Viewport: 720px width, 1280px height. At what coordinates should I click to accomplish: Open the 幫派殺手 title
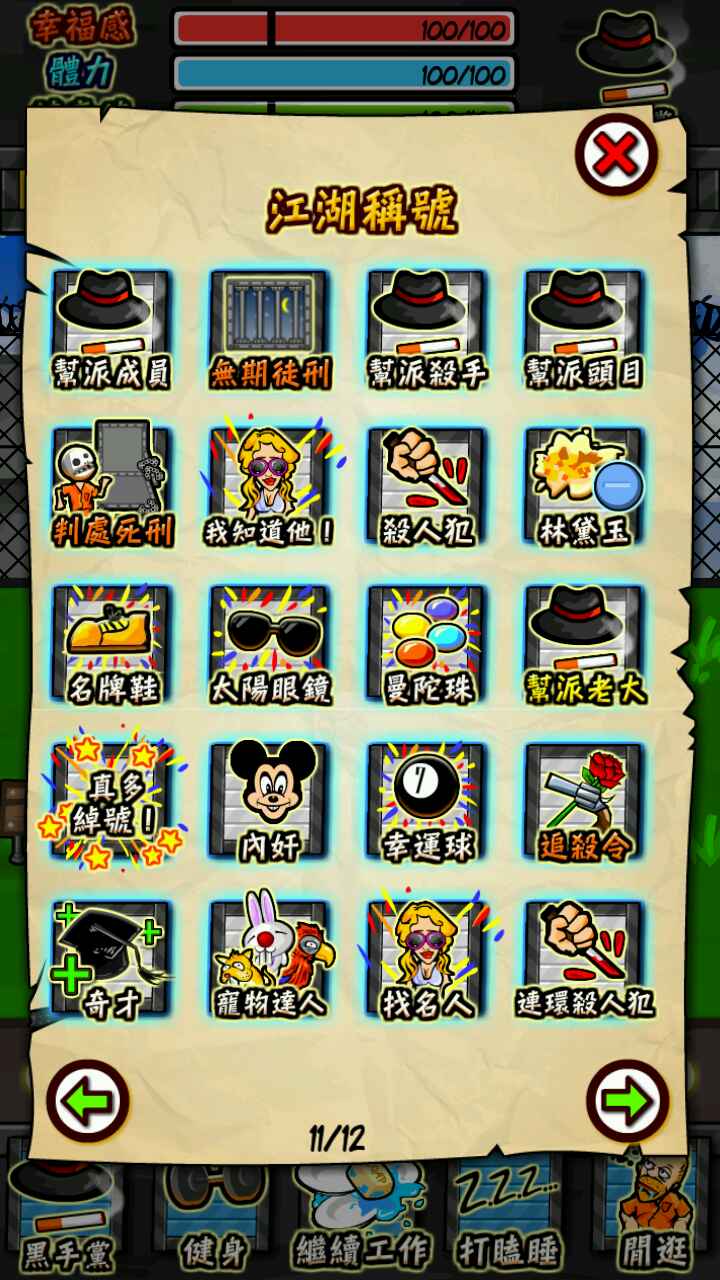point(427,329)
